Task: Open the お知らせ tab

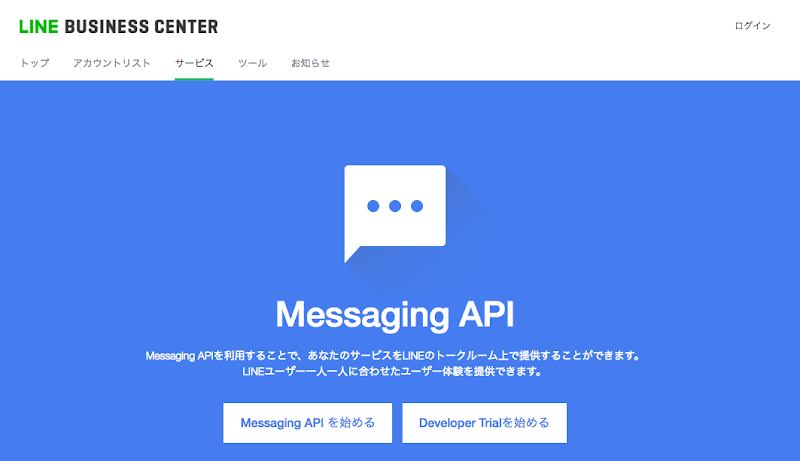Action: coord(310,63)
